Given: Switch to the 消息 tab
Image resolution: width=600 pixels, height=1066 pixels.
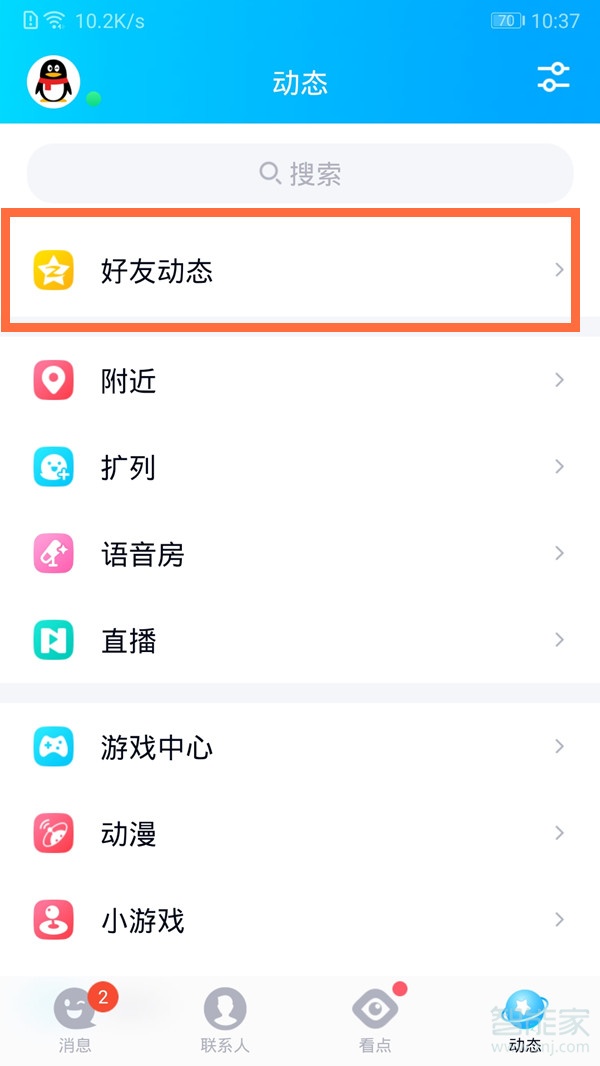Looking at the screenshot, I should (x=75, y=1020).
